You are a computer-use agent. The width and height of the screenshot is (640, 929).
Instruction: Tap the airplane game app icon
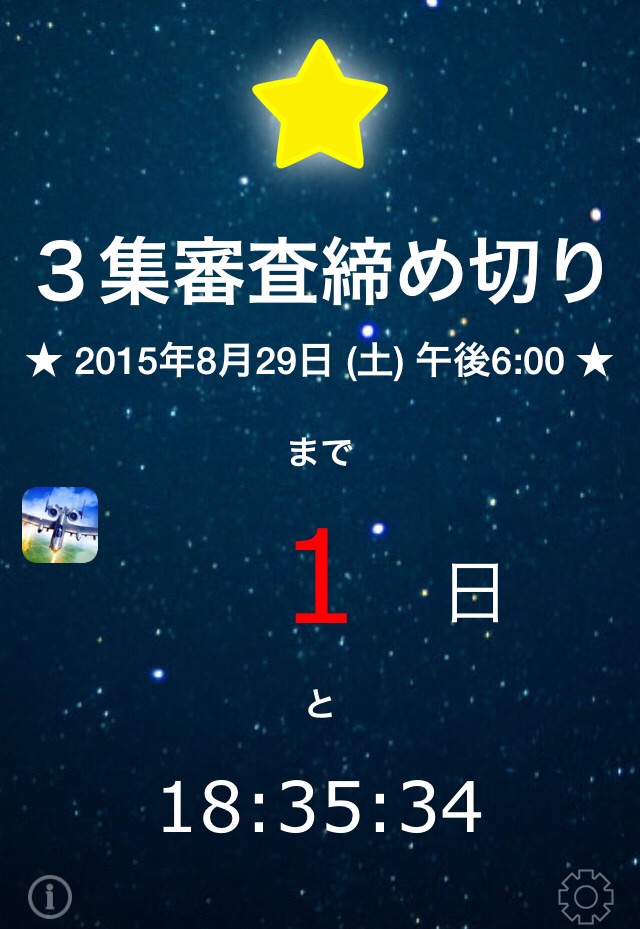(x=60, y=525)
